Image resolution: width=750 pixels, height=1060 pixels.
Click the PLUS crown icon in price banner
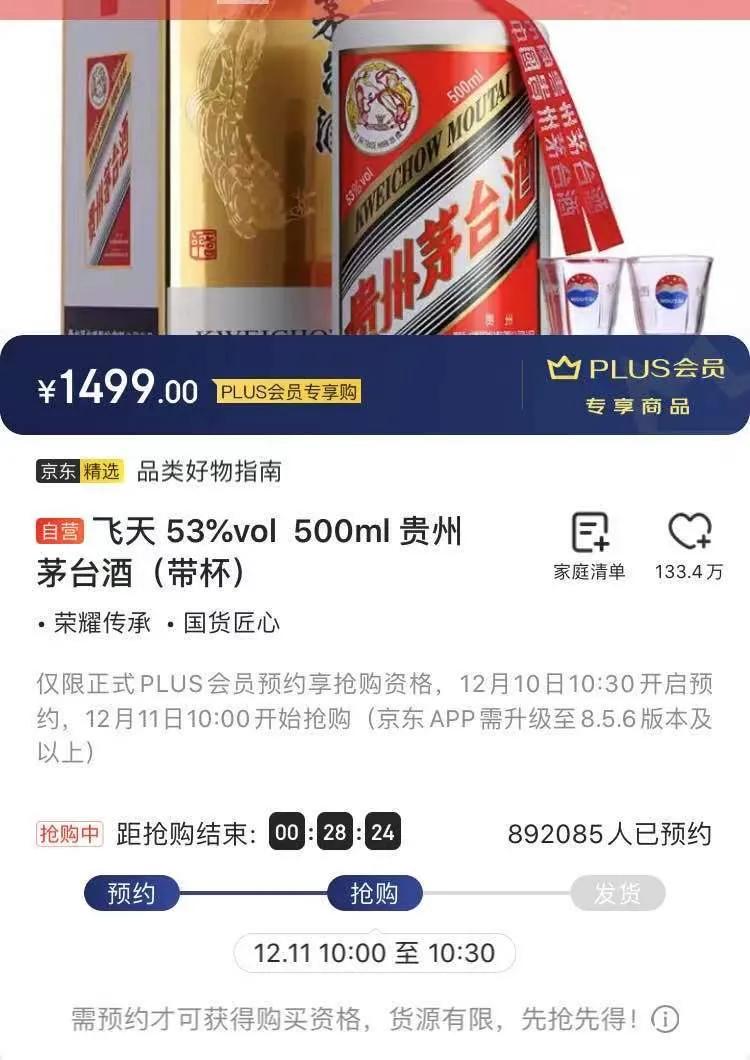pyautogui.click(x=567, y=369)
